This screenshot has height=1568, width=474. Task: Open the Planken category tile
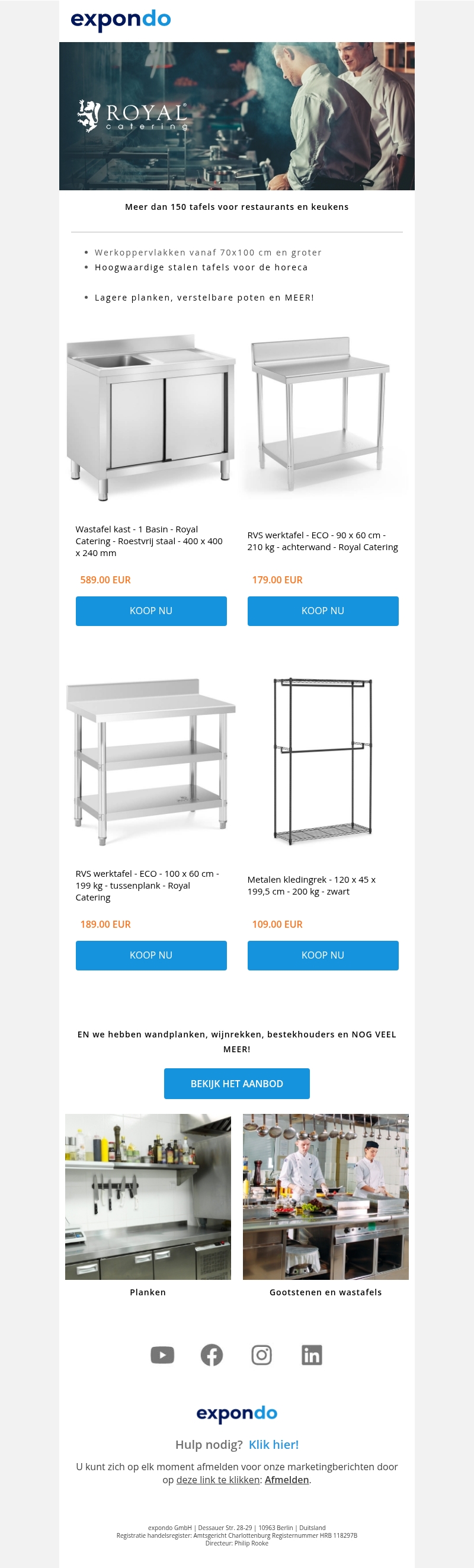(x=148, y=1197)
